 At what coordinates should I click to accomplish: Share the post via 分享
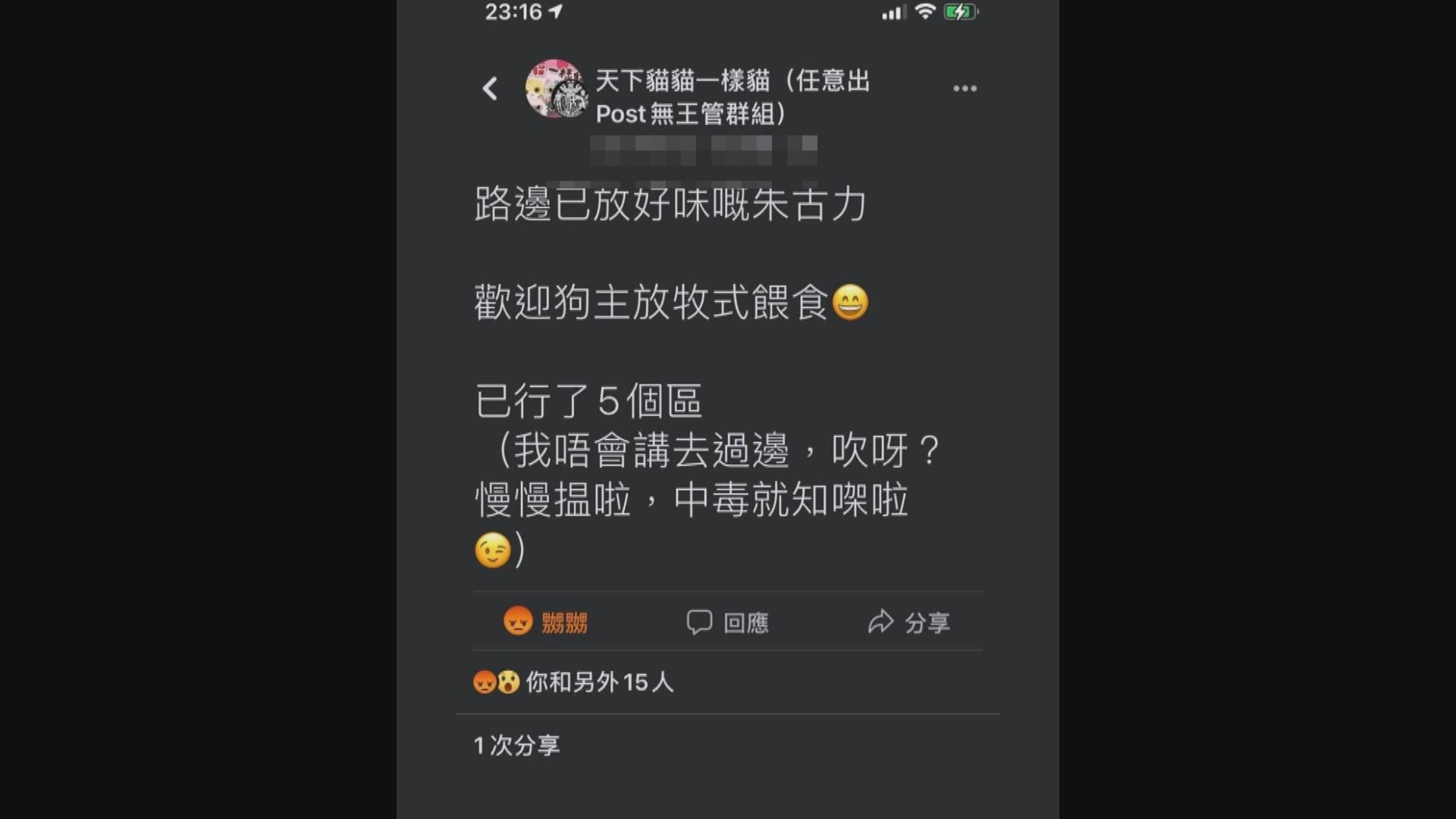coord(908,622)
